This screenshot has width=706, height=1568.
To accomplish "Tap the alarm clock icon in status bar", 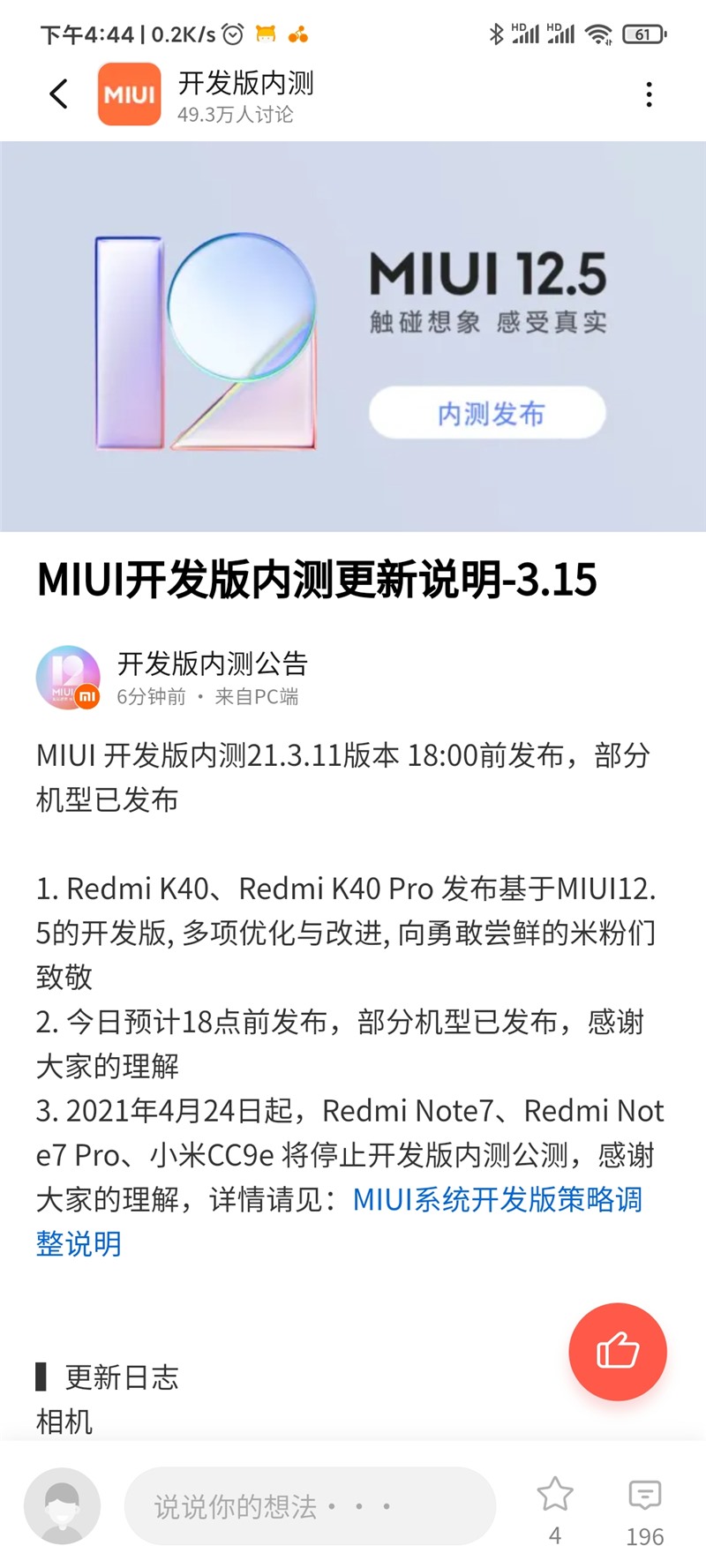I will (231, 34).
